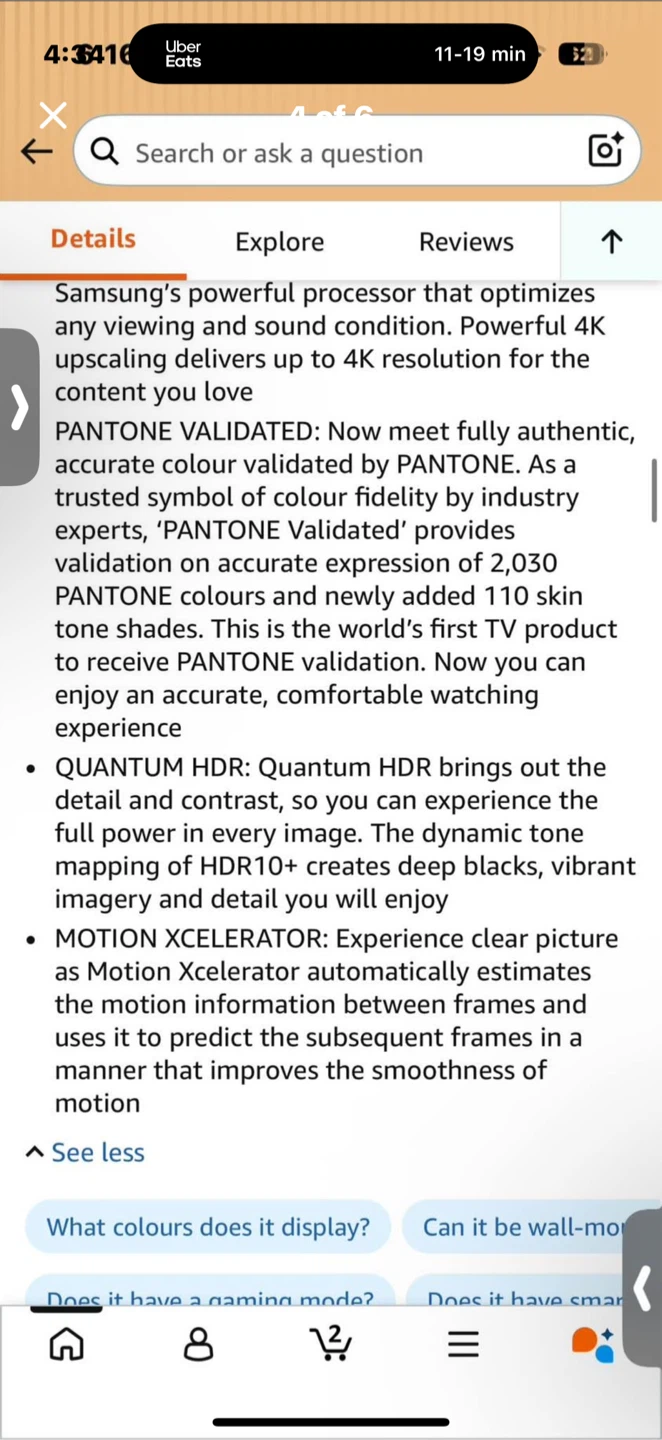Ask whether it can be wall-mounted
The width and height of the screenshot is (662, 1440).
tap(532, 1226)
